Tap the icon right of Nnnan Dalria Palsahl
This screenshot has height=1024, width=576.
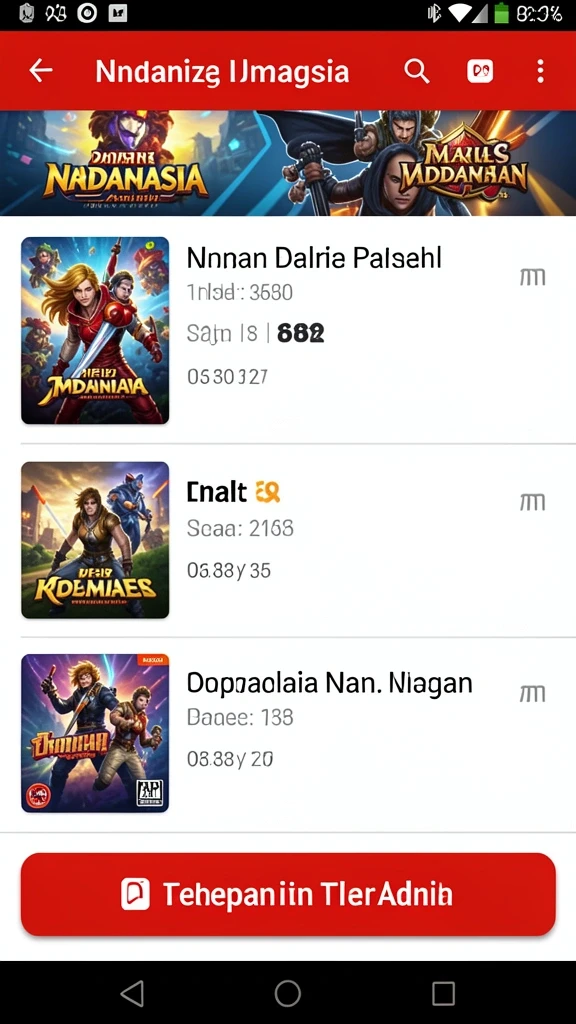pyautogui.click(x=532, y=277)
